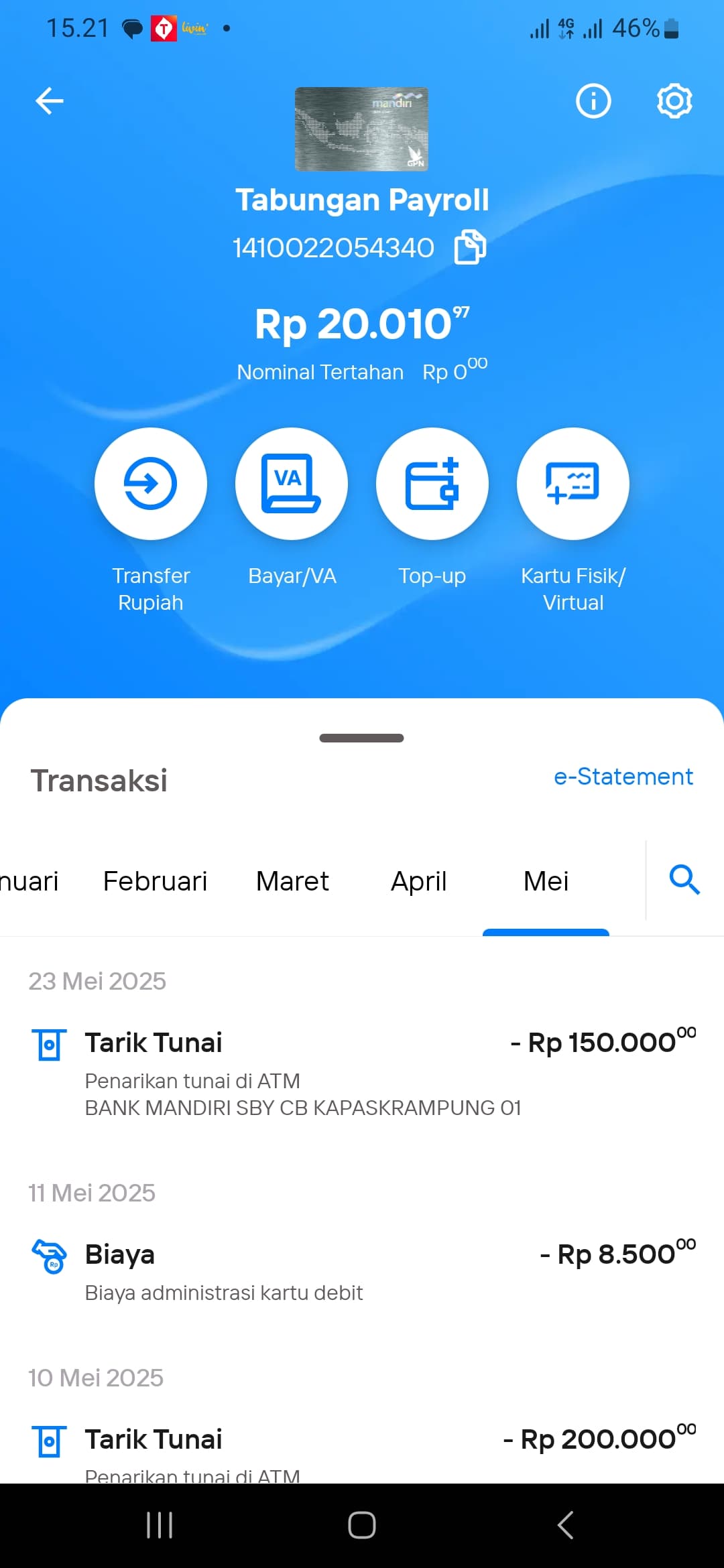Switch to the April tab
The width and height of the screenshot is (724, 1568).
point(419,881)
